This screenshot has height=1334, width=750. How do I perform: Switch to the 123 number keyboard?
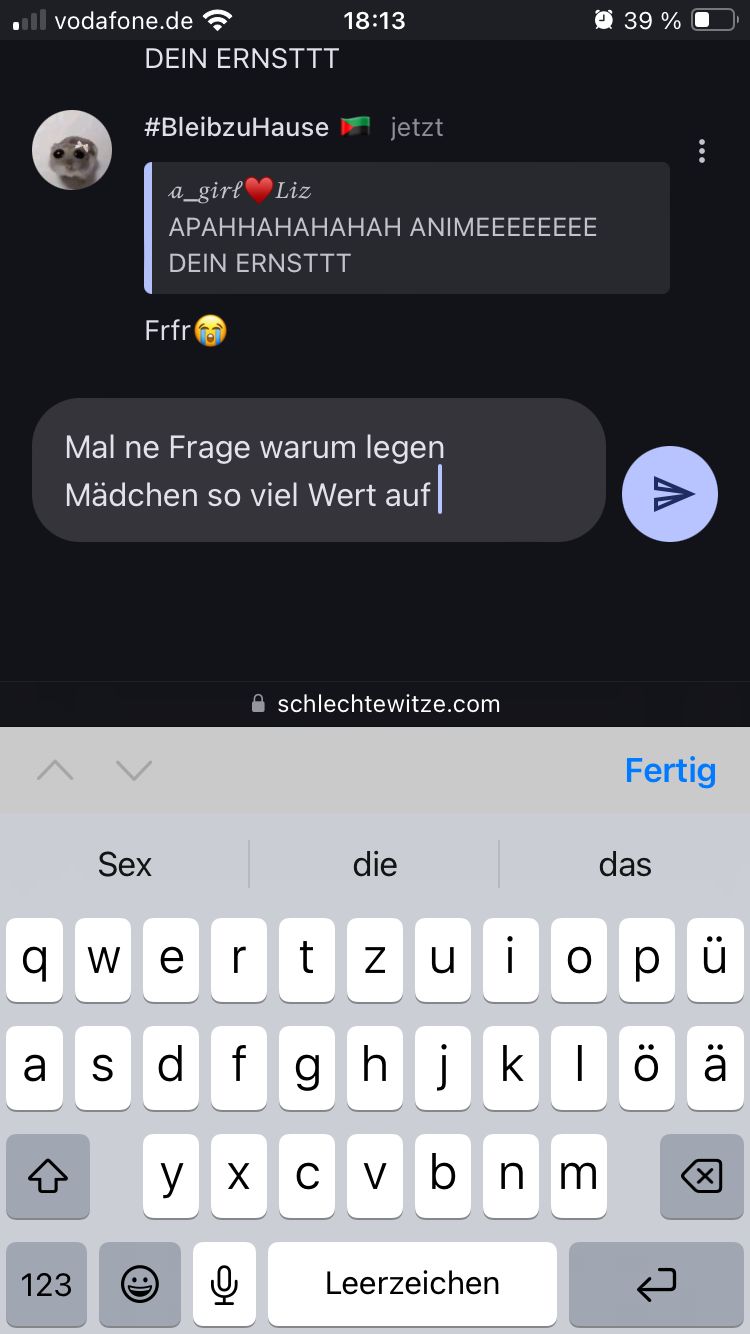click(x=46, y=1284)
